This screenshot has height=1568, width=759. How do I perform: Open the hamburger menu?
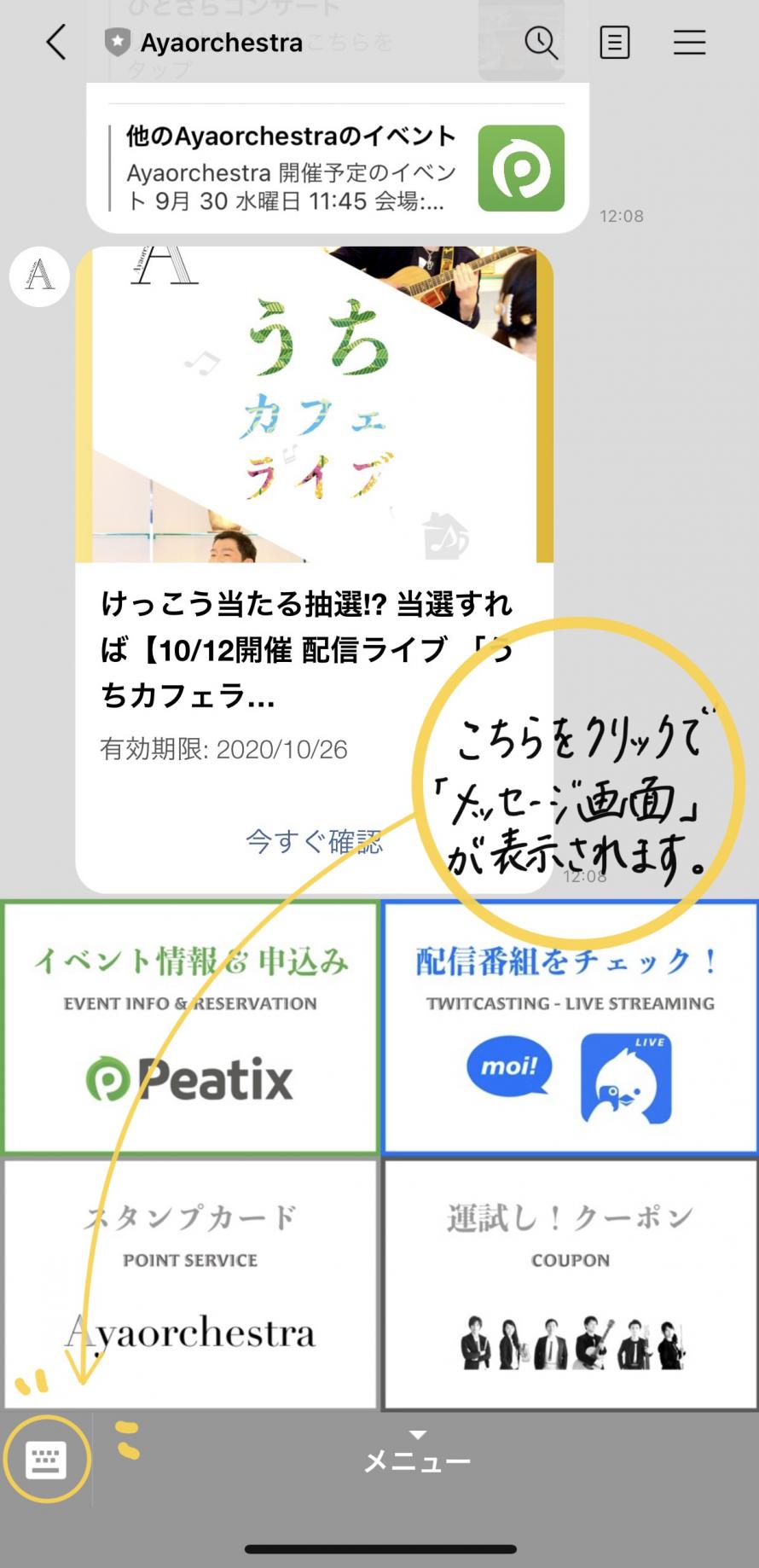[689, 42]
